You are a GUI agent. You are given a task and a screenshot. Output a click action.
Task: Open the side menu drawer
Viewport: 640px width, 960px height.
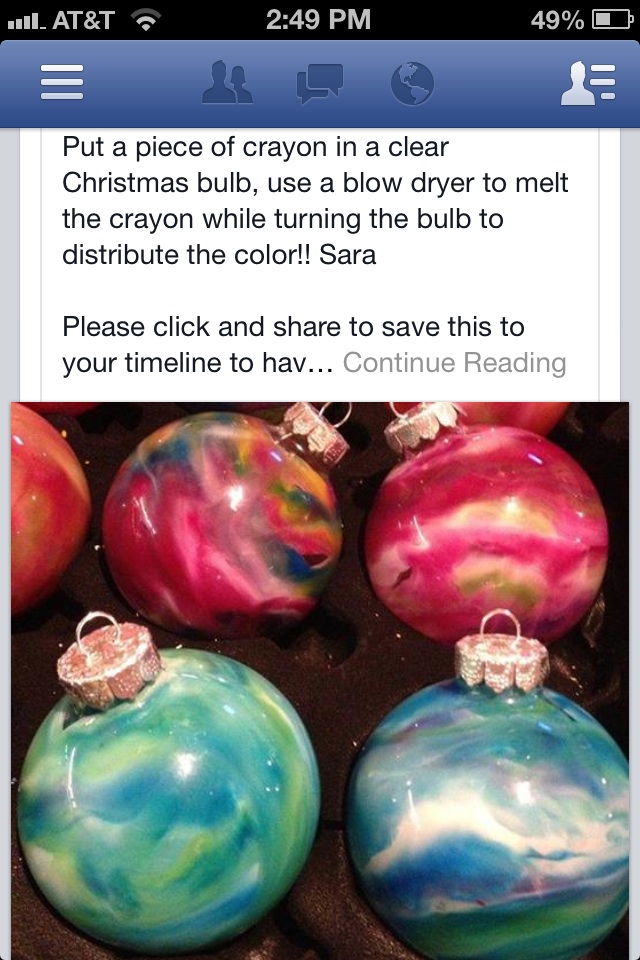59,83
